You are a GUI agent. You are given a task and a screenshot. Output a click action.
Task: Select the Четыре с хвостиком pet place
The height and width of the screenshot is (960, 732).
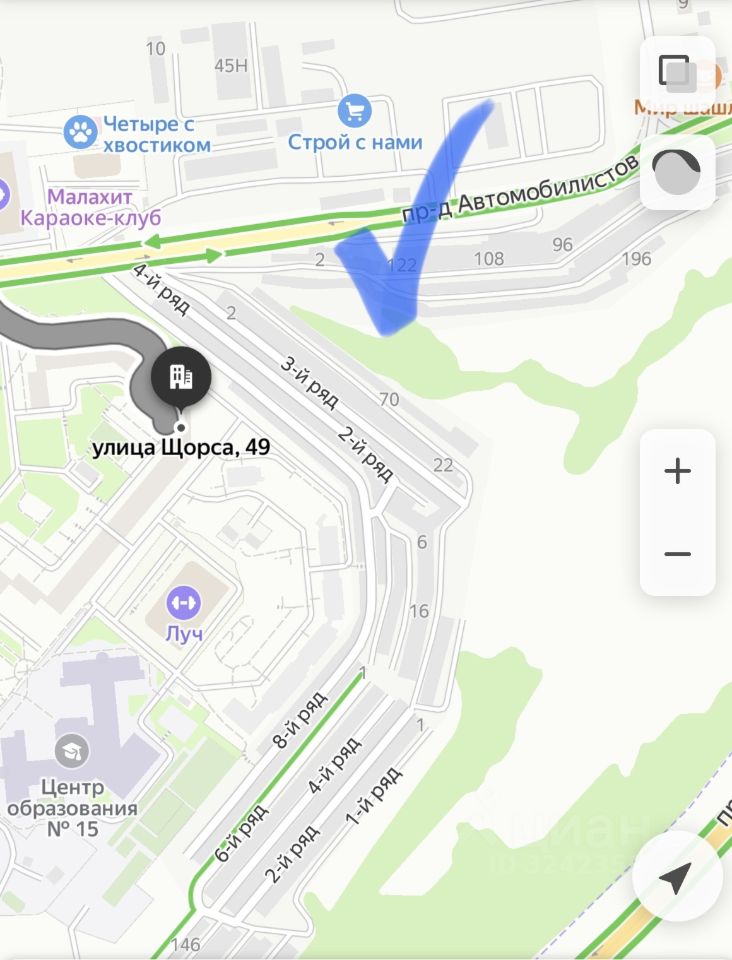80,130
